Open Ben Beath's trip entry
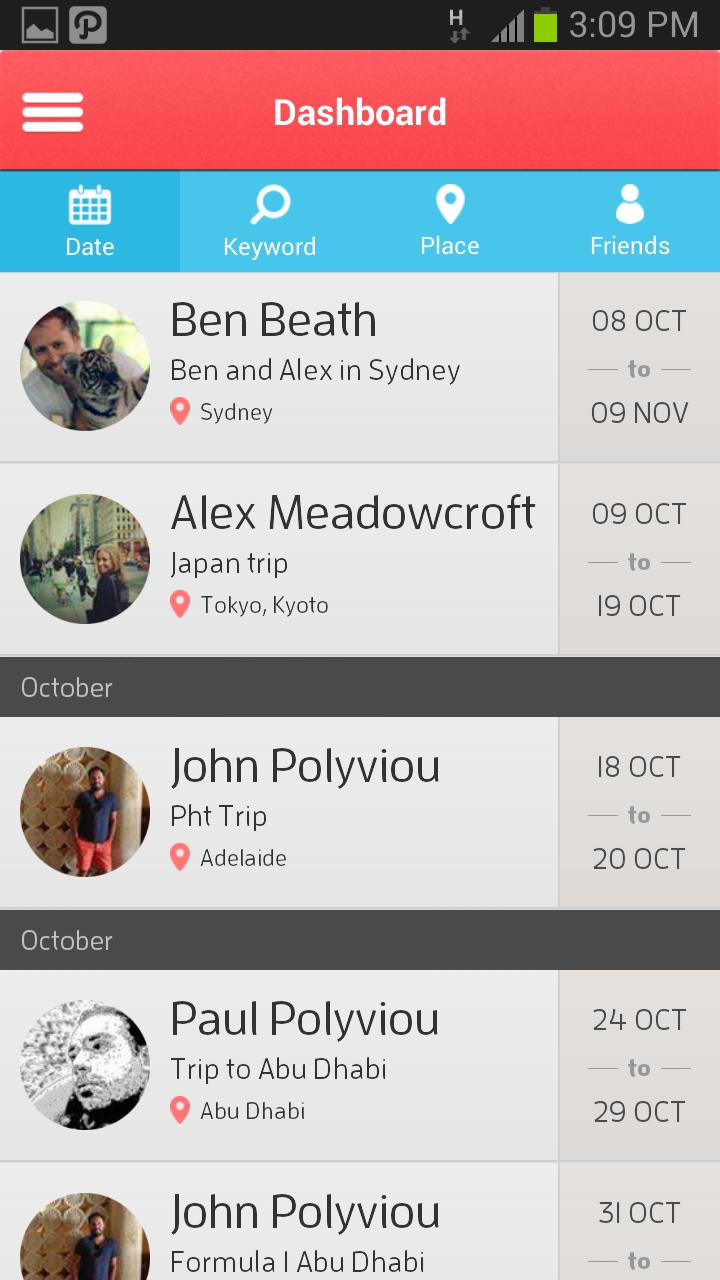Screen dimensions: 720x1280 (300, 366)
